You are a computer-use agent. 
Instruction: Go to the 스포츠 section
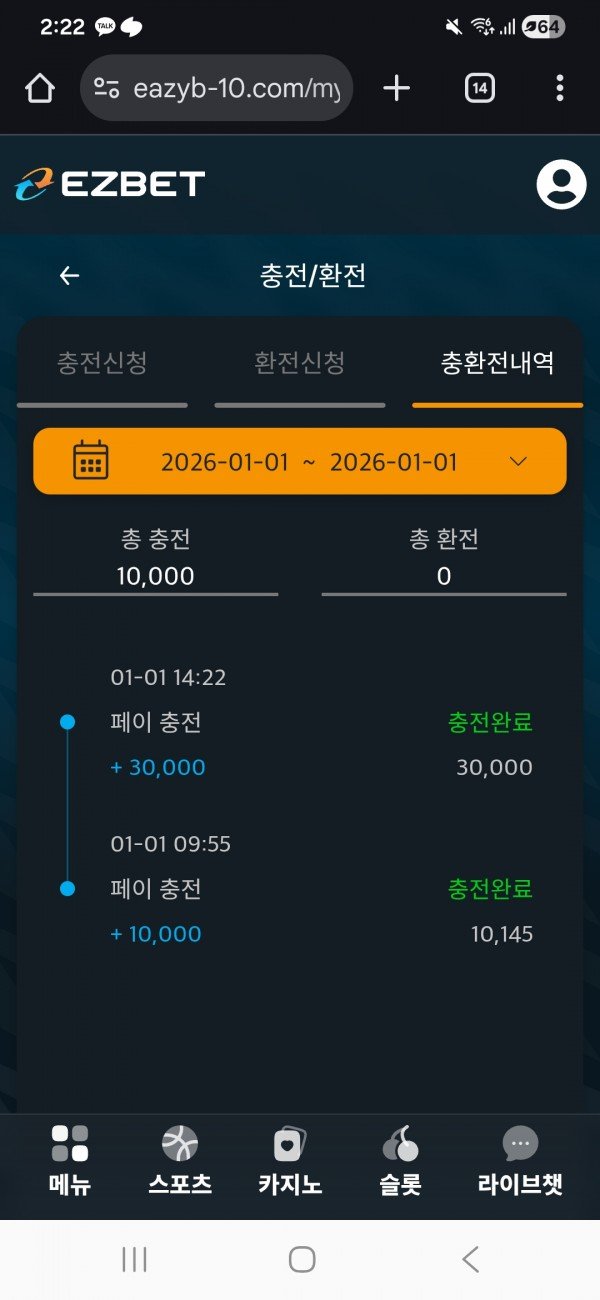pos(180,1160)
